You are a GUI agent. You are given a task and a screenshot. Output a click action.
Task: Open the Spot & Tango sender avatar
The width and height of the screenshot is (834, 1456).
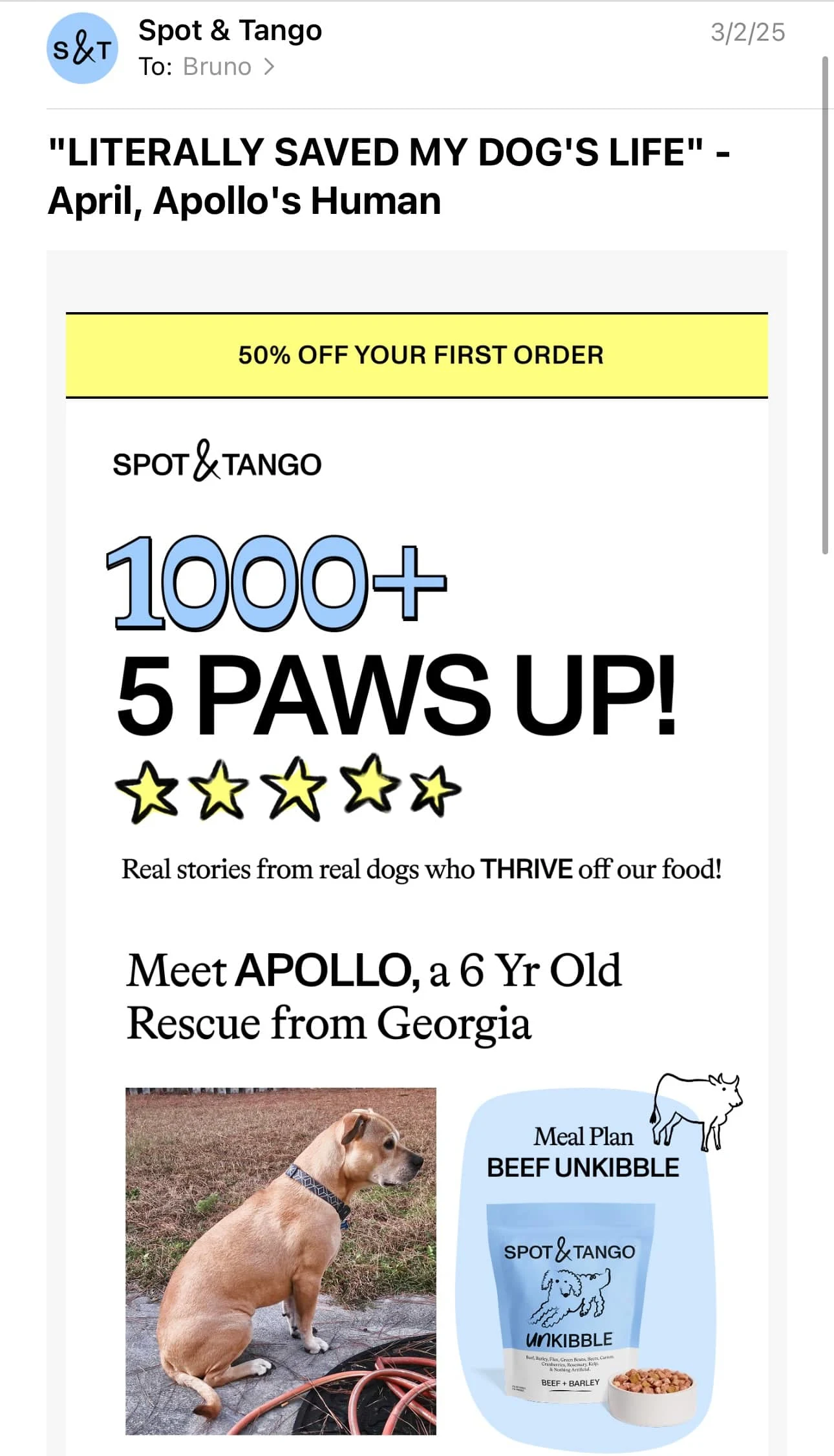[82, 48]
